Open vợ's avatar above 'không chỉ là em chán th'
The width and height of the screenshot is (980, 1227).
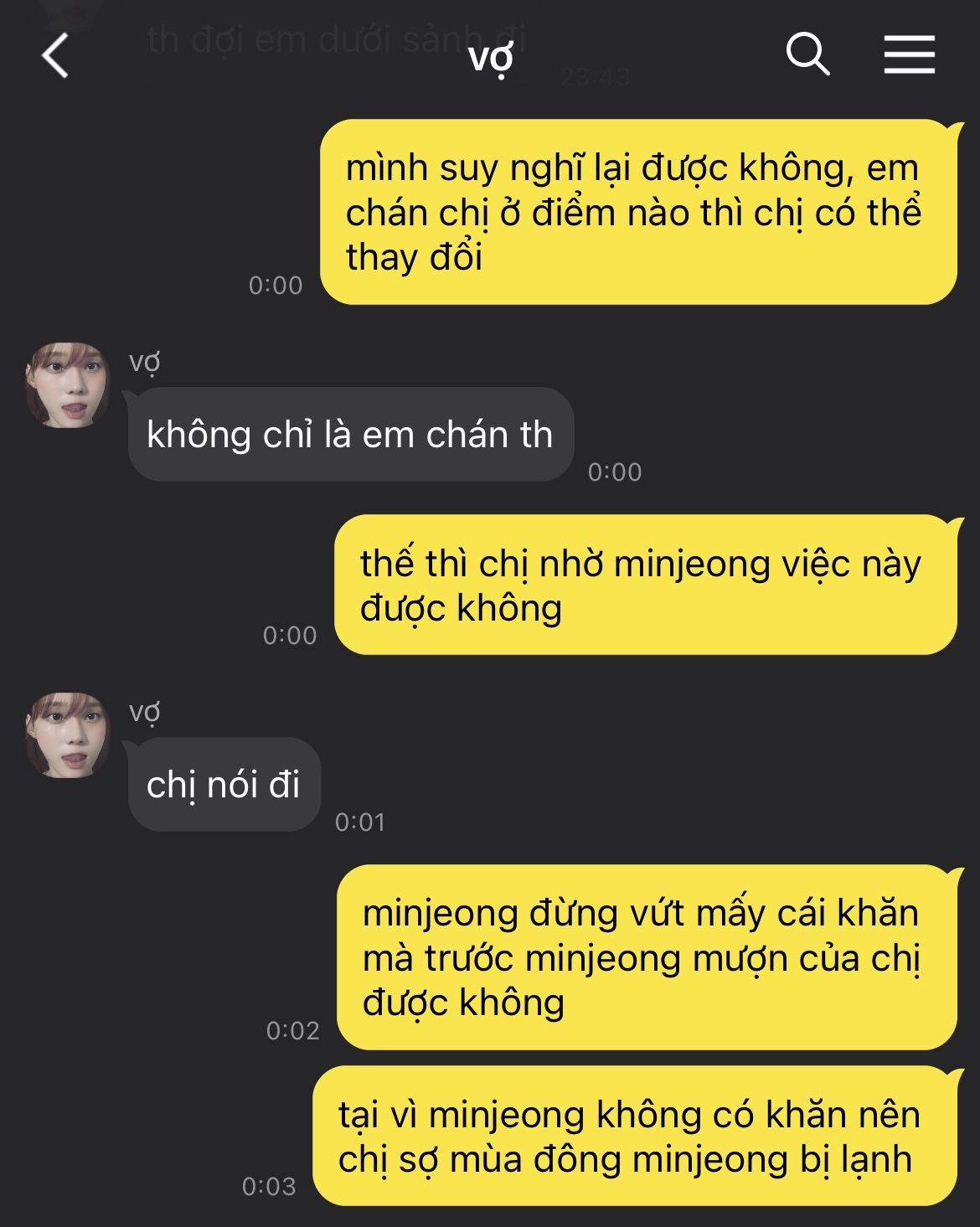68,385
